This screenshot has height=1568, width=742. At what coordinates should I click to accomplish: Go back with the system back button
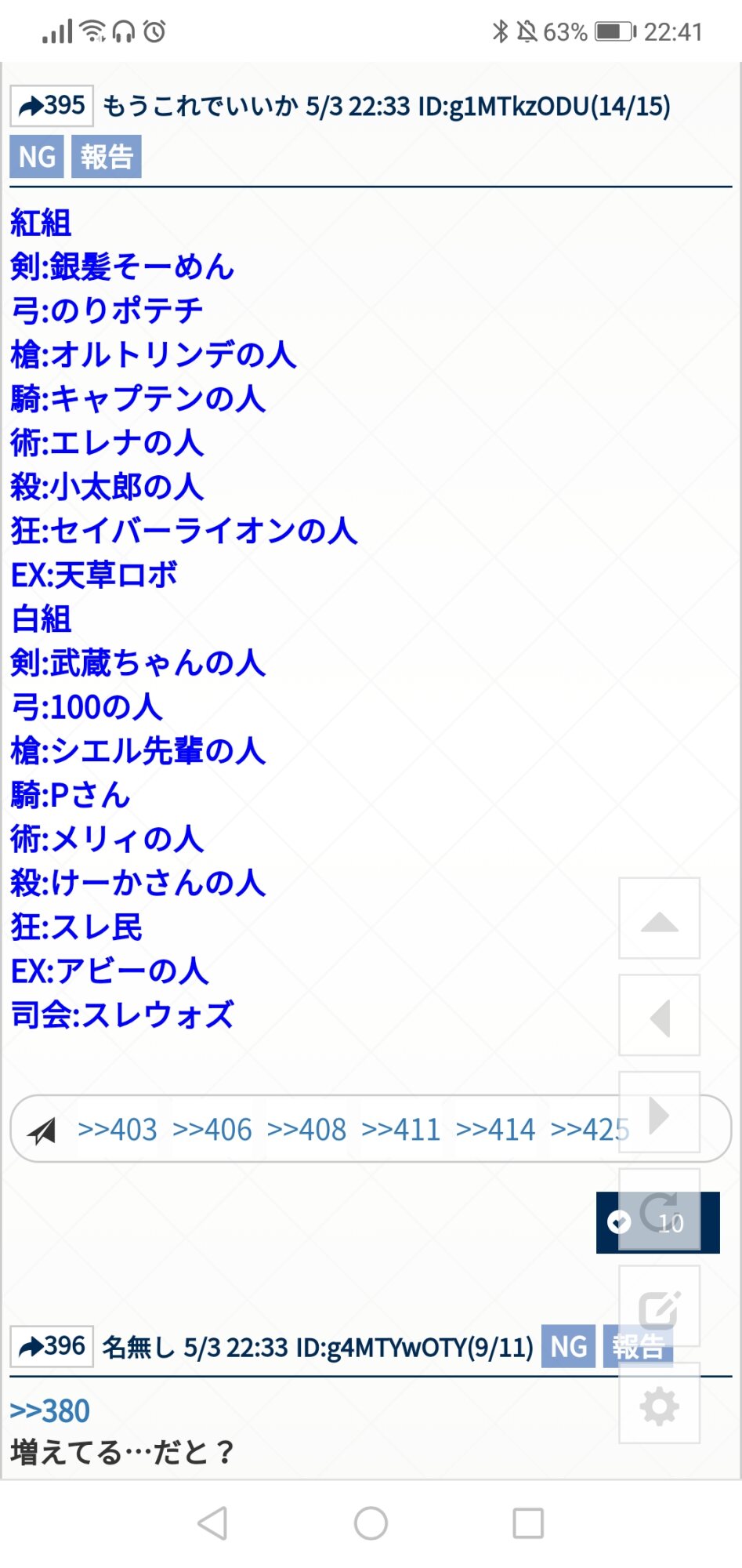pyautogui.click(x=212, y=1523)
